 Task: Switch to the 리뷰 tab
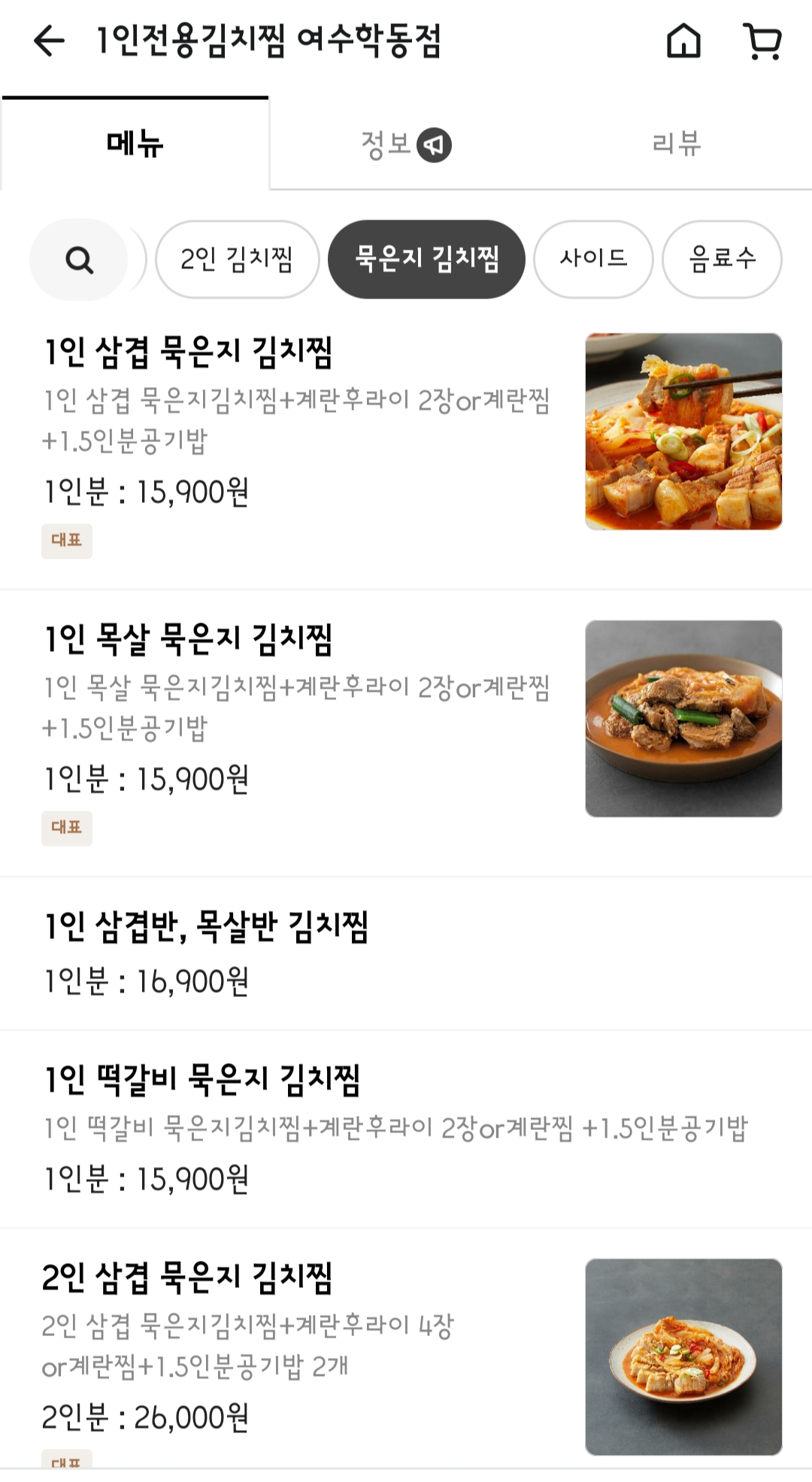click(x=676, y=144)
